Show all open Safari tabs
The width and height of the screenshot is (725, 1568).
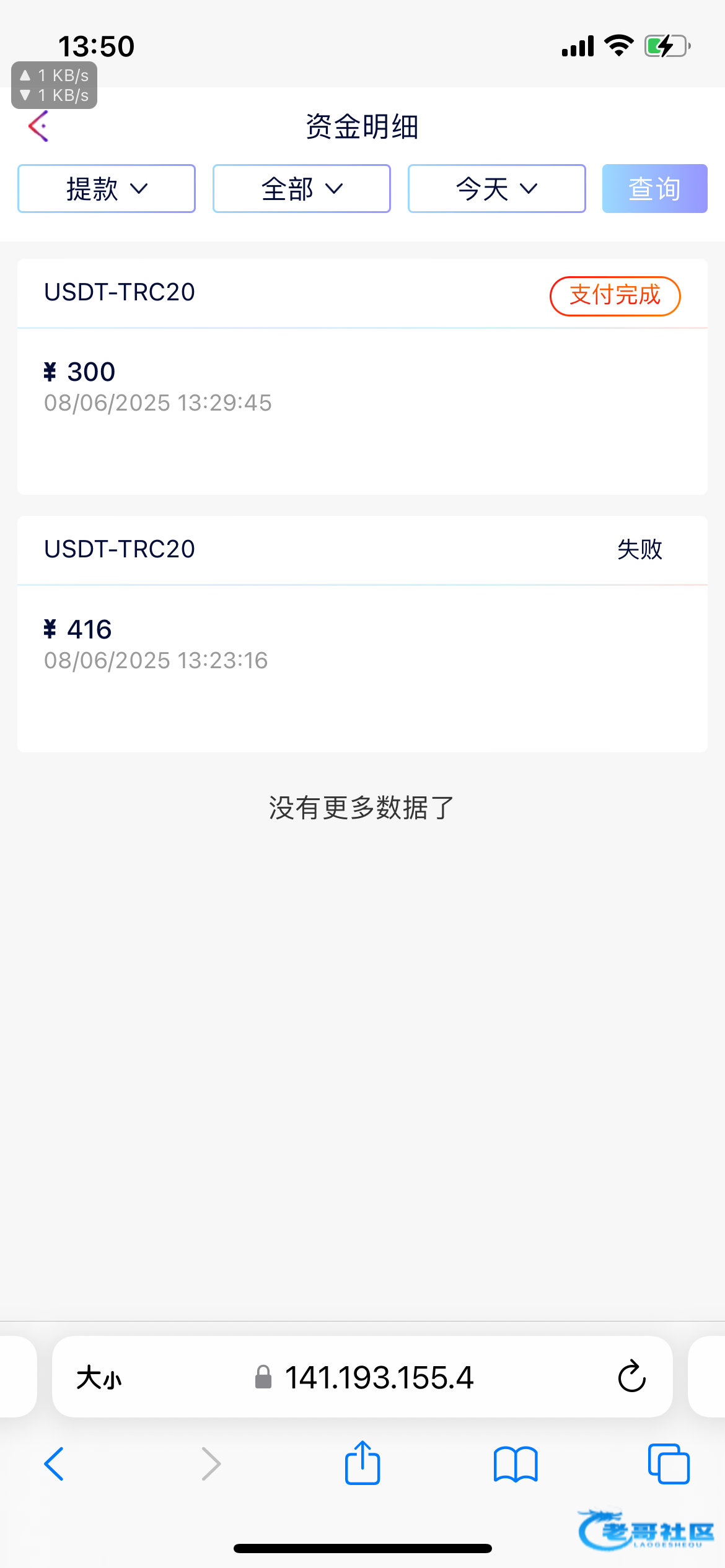[668, 1465]
